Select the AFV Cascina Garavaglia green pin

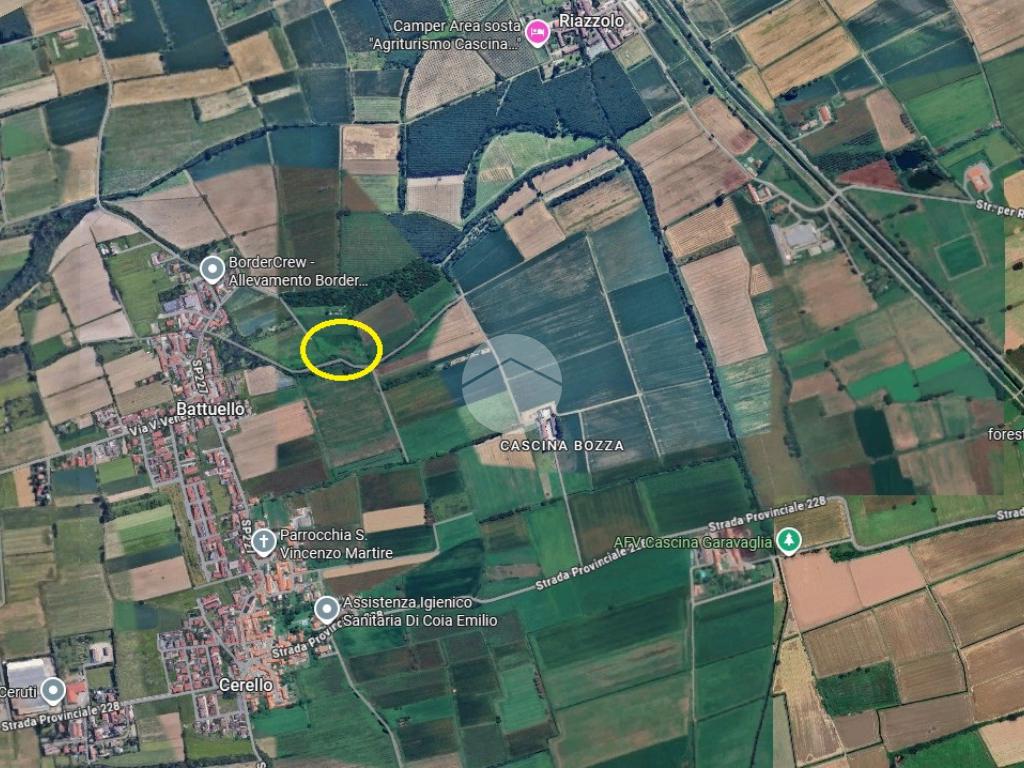pos(789,541)
